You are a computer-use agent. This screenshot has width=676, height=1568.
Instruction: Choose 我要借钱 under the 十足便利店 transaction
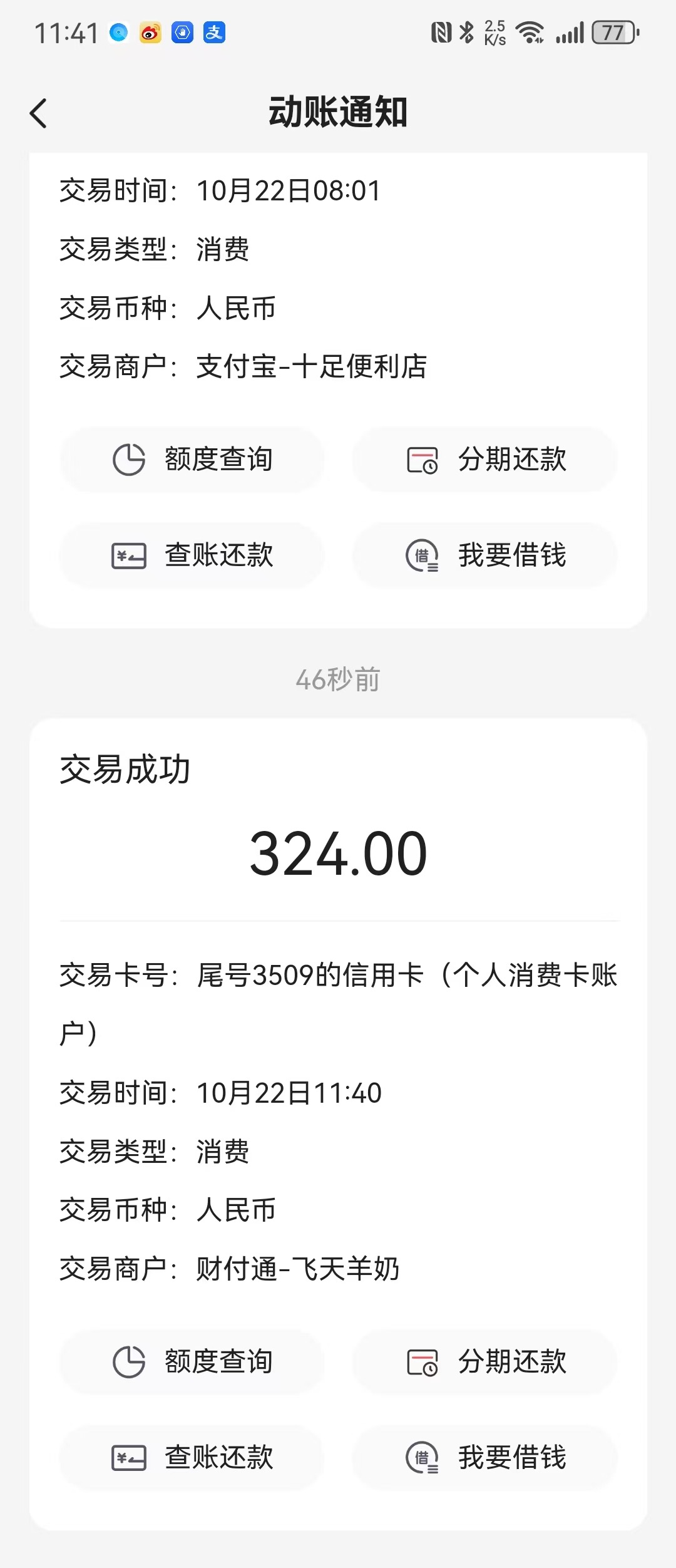pyautogui.click(x=485, y=555)
